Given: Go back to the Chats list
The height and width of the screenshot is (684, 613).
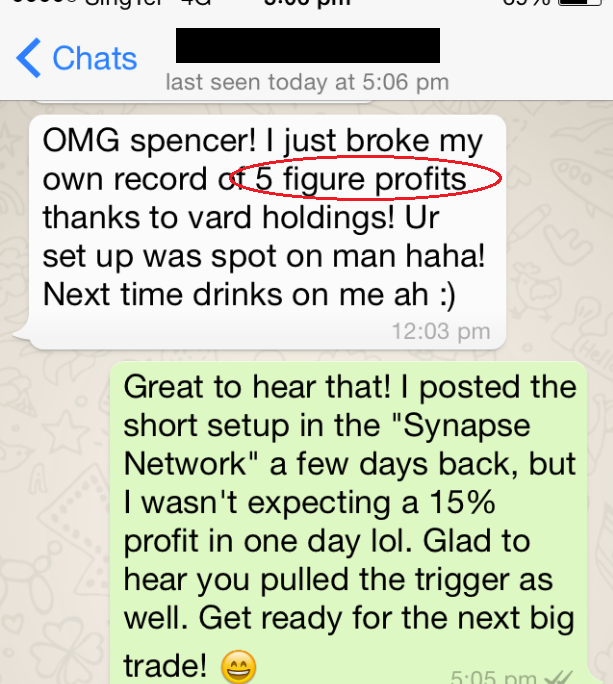Looking at the screenshot, I should pos(76,58).
